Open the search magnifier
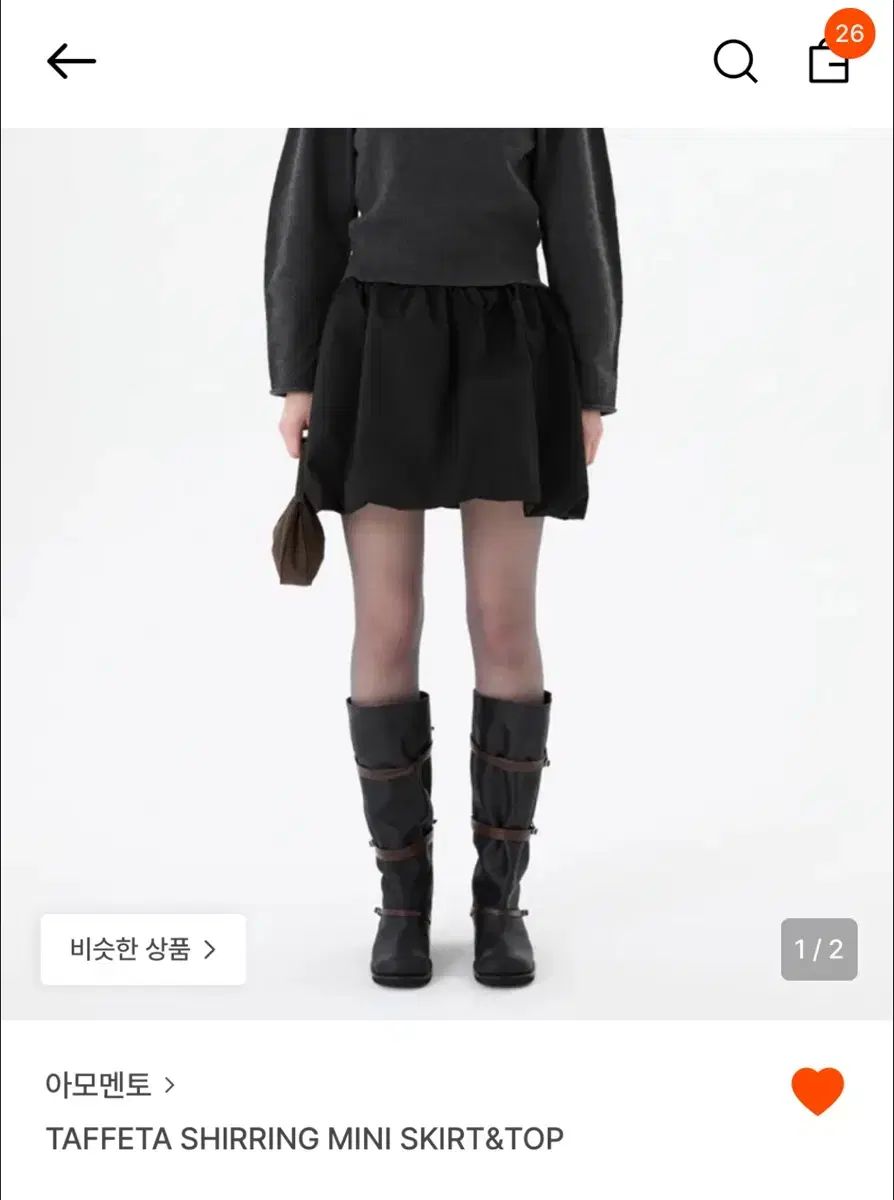 [x=735, y=62]
